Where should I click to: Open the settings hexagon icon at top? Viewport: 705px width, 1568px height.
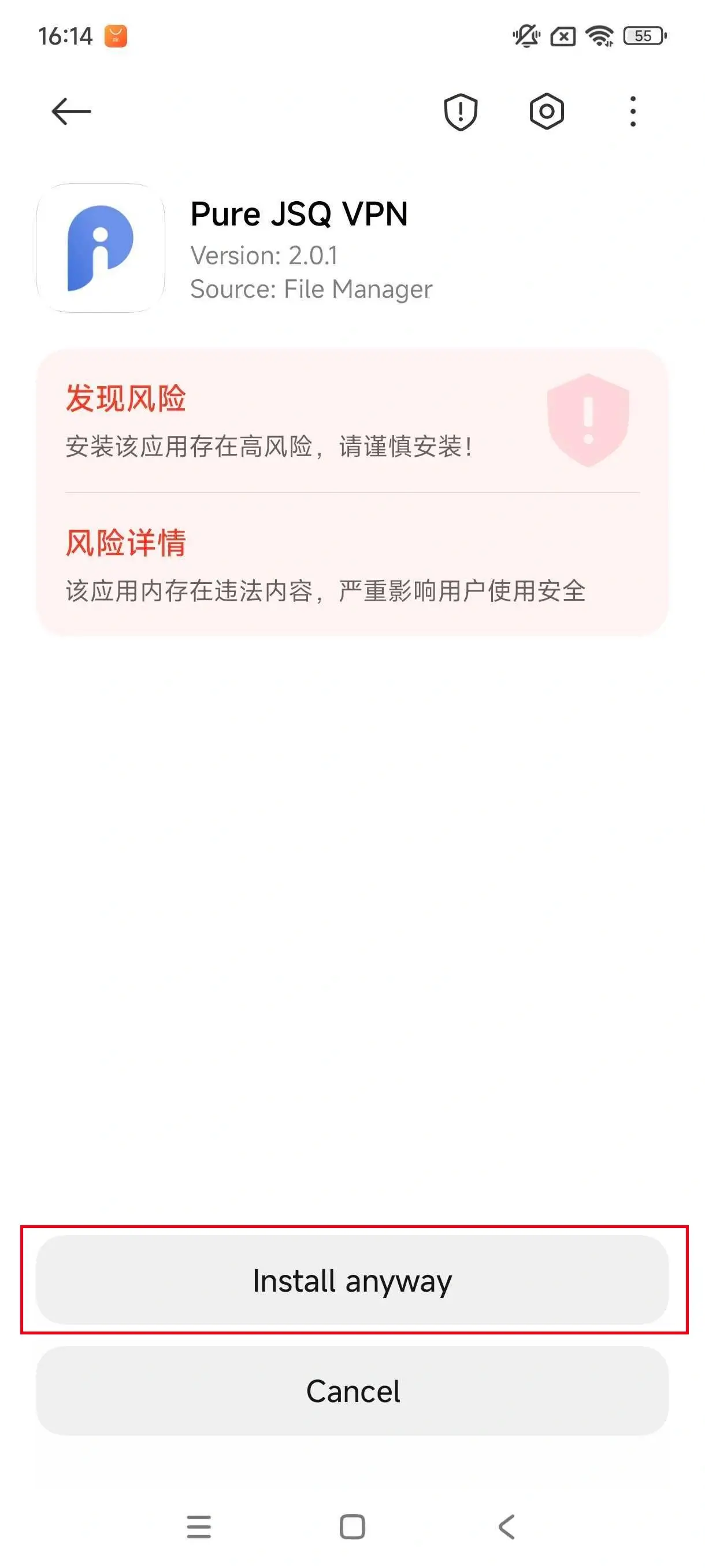tap(546, 112)
